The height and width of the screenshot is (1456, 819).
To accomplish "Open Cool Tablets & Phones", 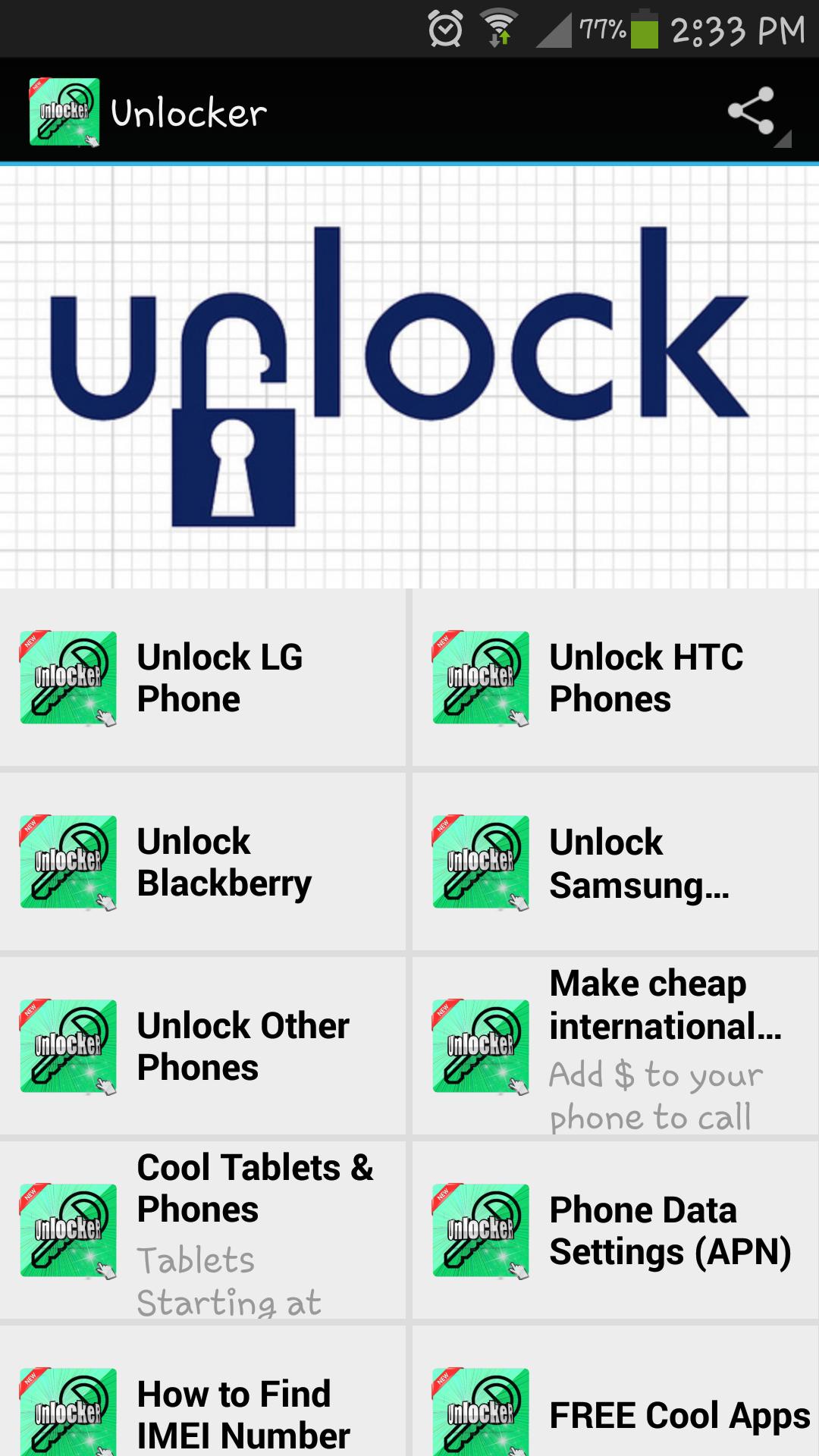I will pyautogui.click(x=203, y=1230).
